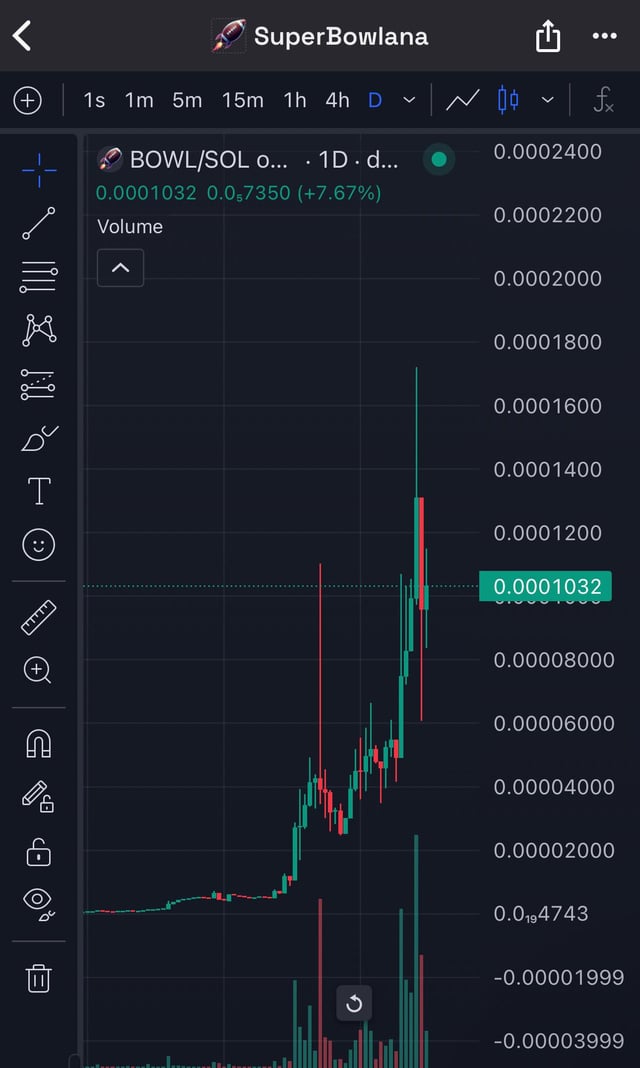Screen dimensions: 640x1068
Task: Open the indicators fx menu
Action: pyautogui.click(x=603, y=100)
